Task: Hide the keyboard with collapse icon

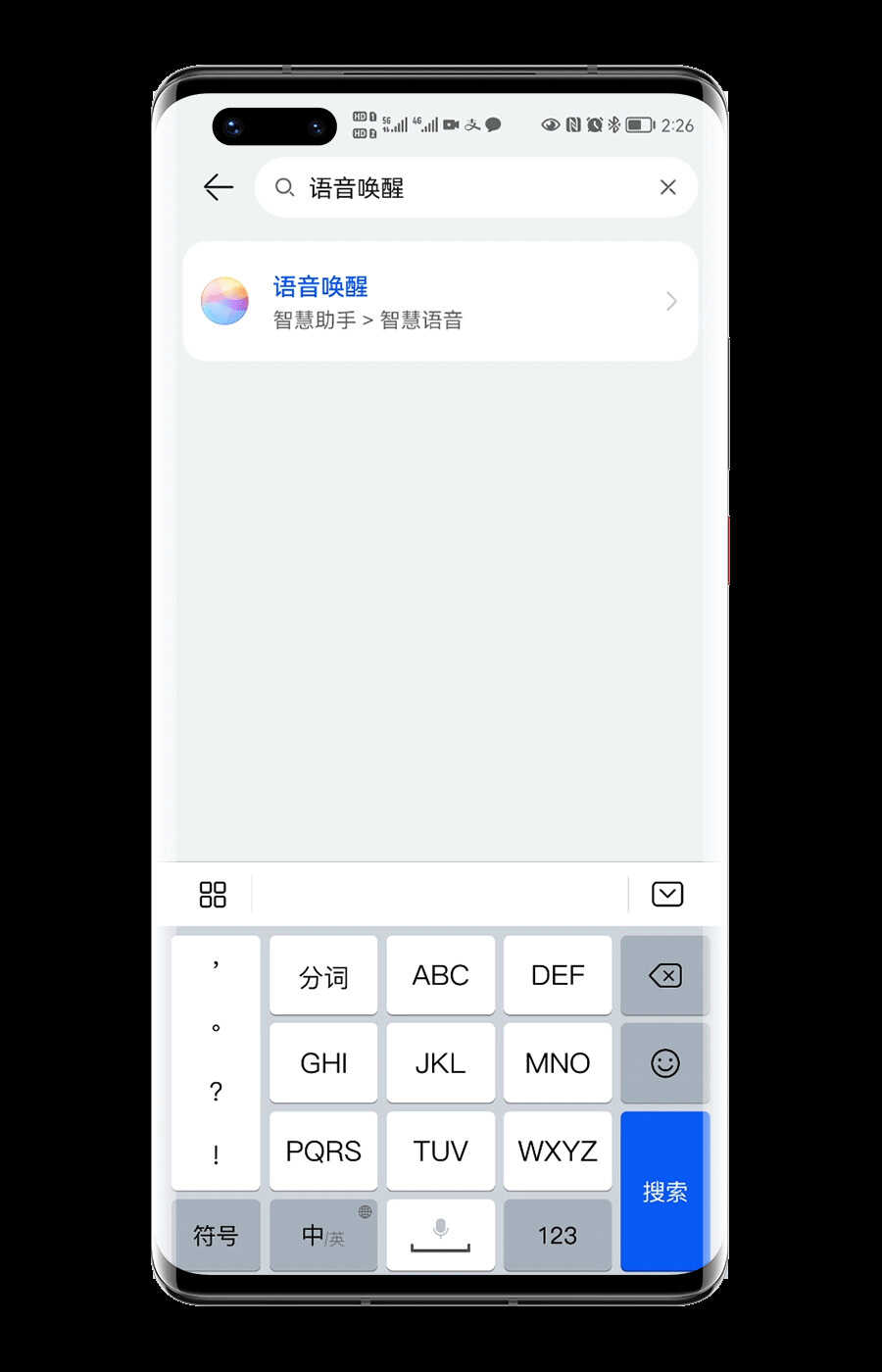Action: tap(667, 894)
